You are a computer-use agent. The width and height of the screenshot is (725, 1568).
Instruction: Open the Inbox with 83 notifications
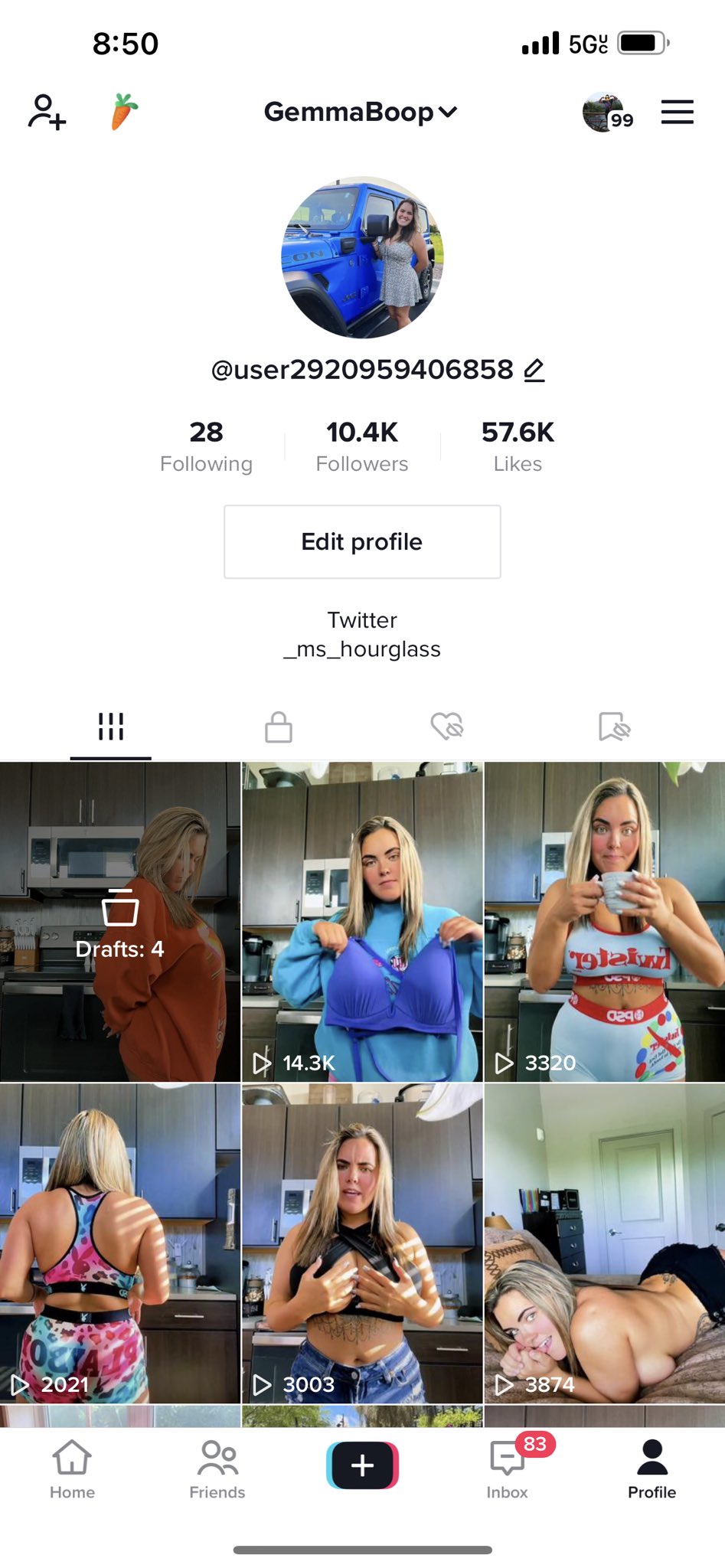coord(508,1468)
